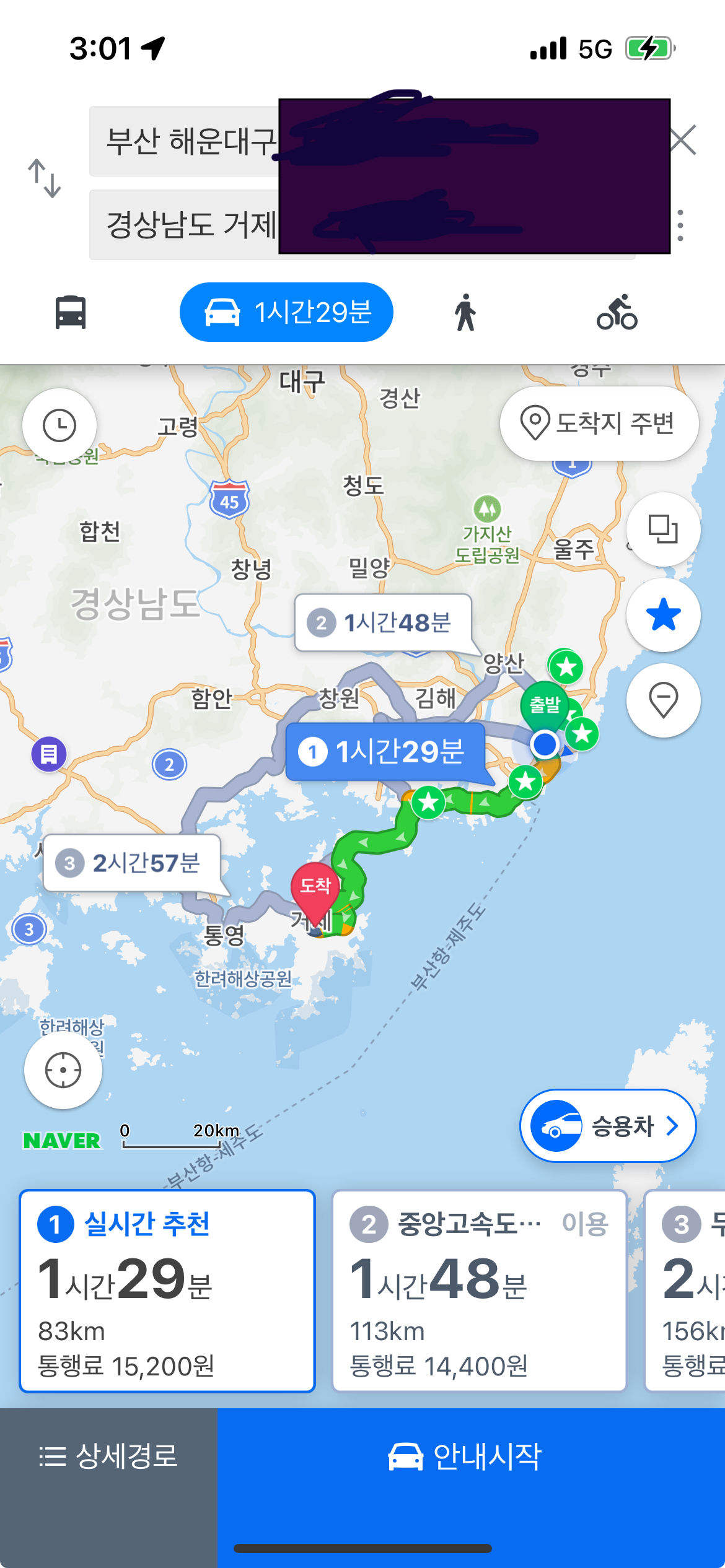725x1568 pixels.
Task: Switch to bicycle directions
Action: pyautogui.click(x=617, y=312)
